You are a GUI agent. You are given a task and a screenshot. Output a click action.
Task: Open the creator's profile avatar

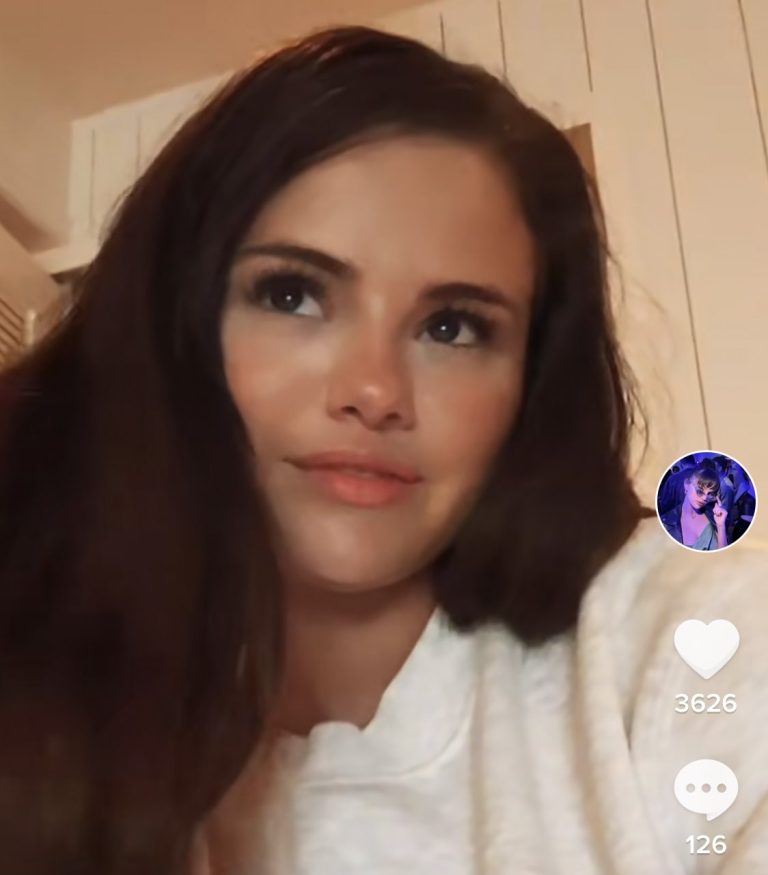tap(706, 500)
